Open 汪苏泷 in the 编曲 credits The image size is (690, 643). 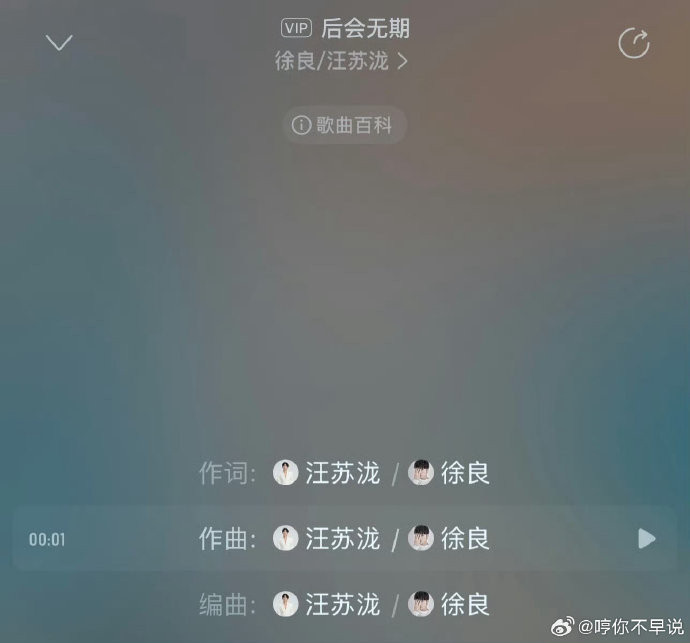[328, 605]
